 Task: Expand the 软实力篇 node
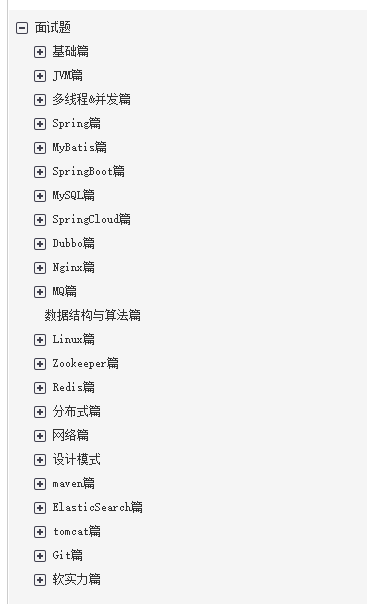coord(40,580)
